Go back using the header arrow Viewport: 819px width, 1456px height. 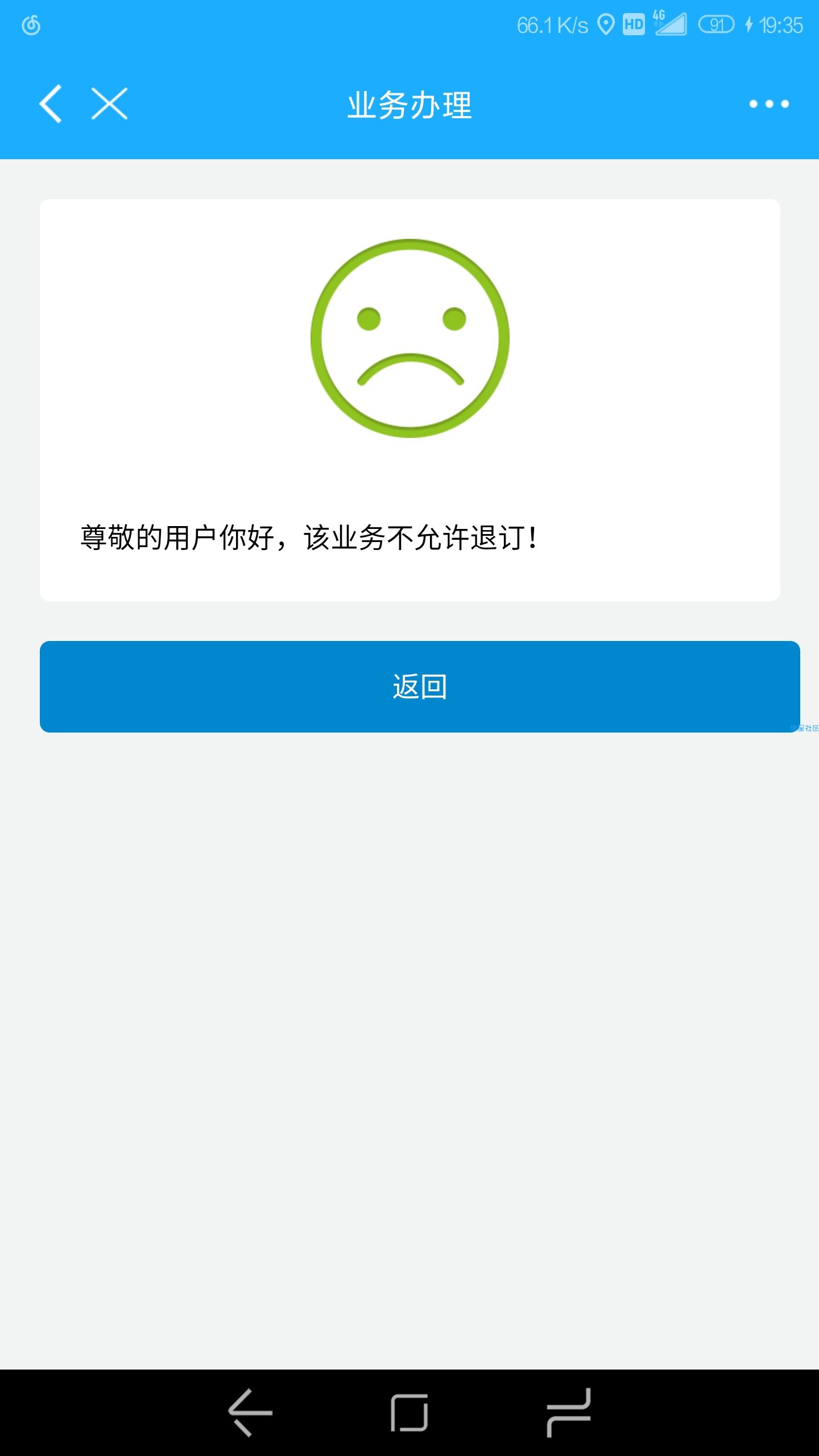[x=51, y=104]
